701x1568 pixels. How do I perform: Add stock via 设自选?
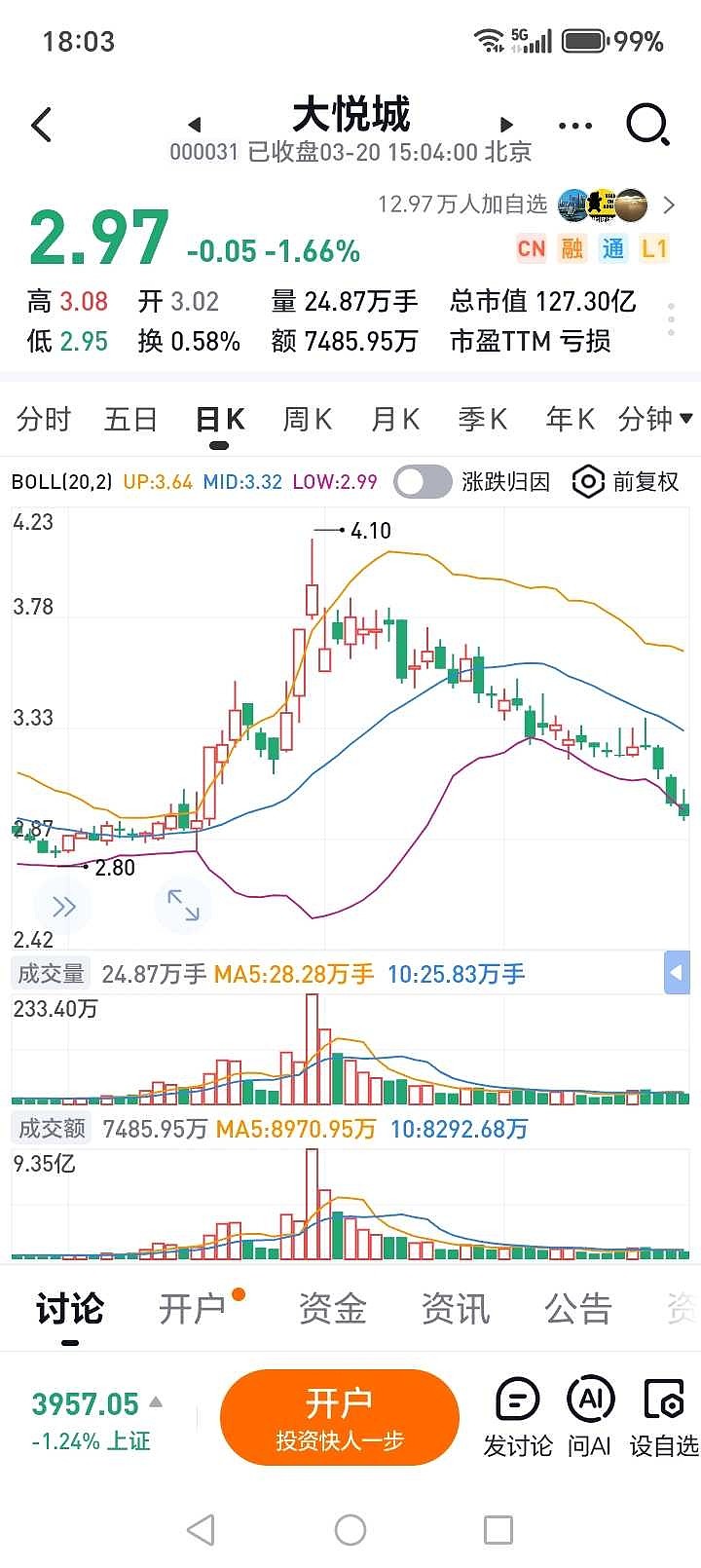click(664, 1417)
